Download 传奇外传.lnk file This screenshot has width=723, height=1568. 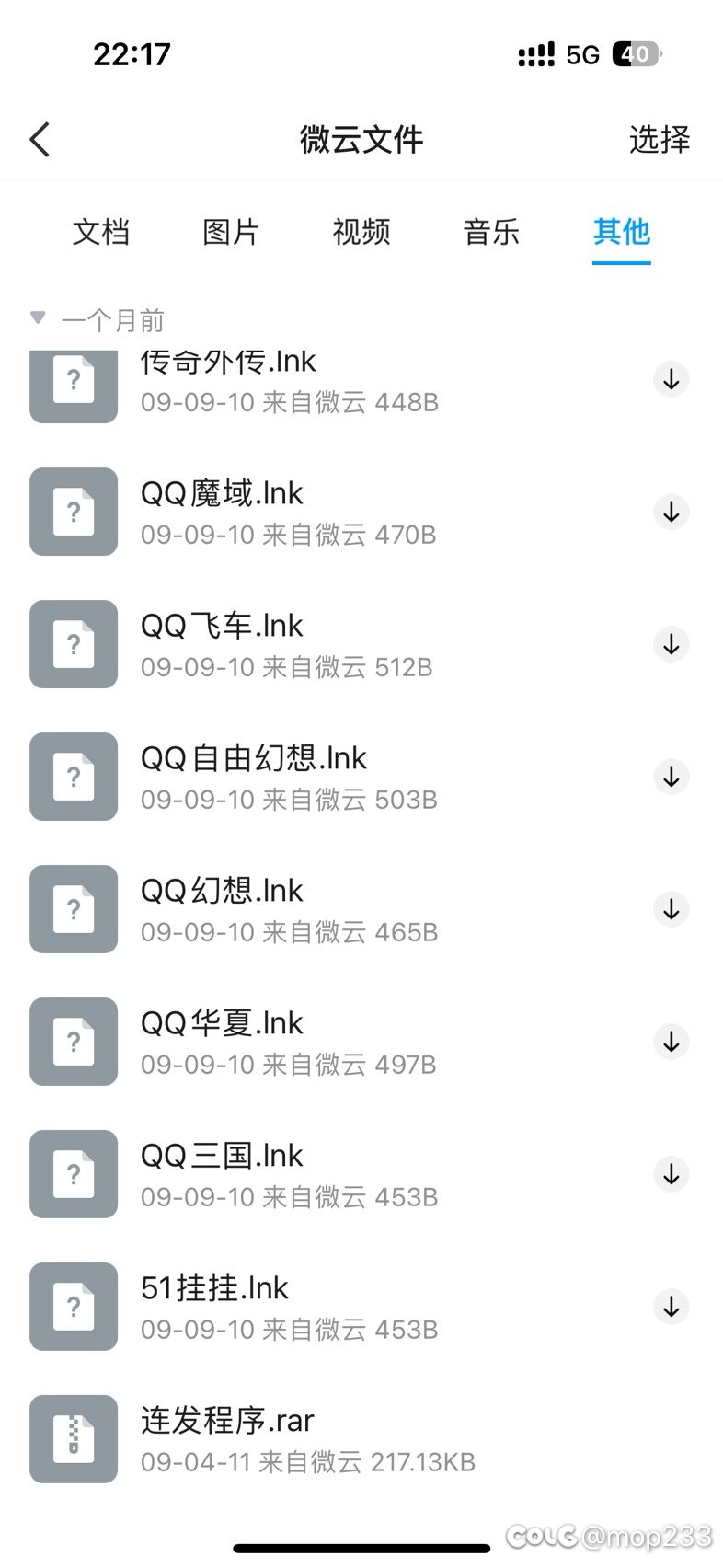[671, 379]
